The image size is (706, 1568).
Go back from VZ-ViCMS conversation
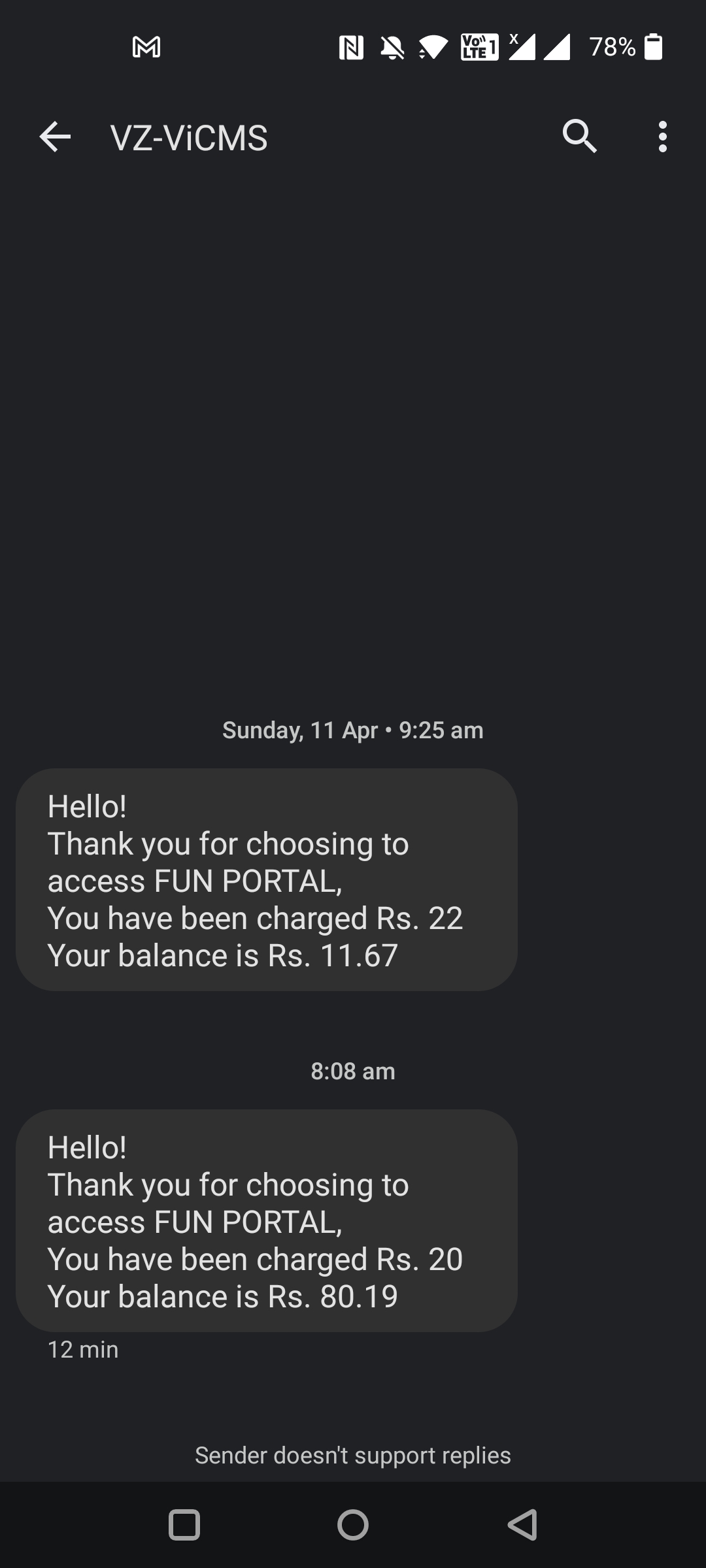tap(55, 137)
